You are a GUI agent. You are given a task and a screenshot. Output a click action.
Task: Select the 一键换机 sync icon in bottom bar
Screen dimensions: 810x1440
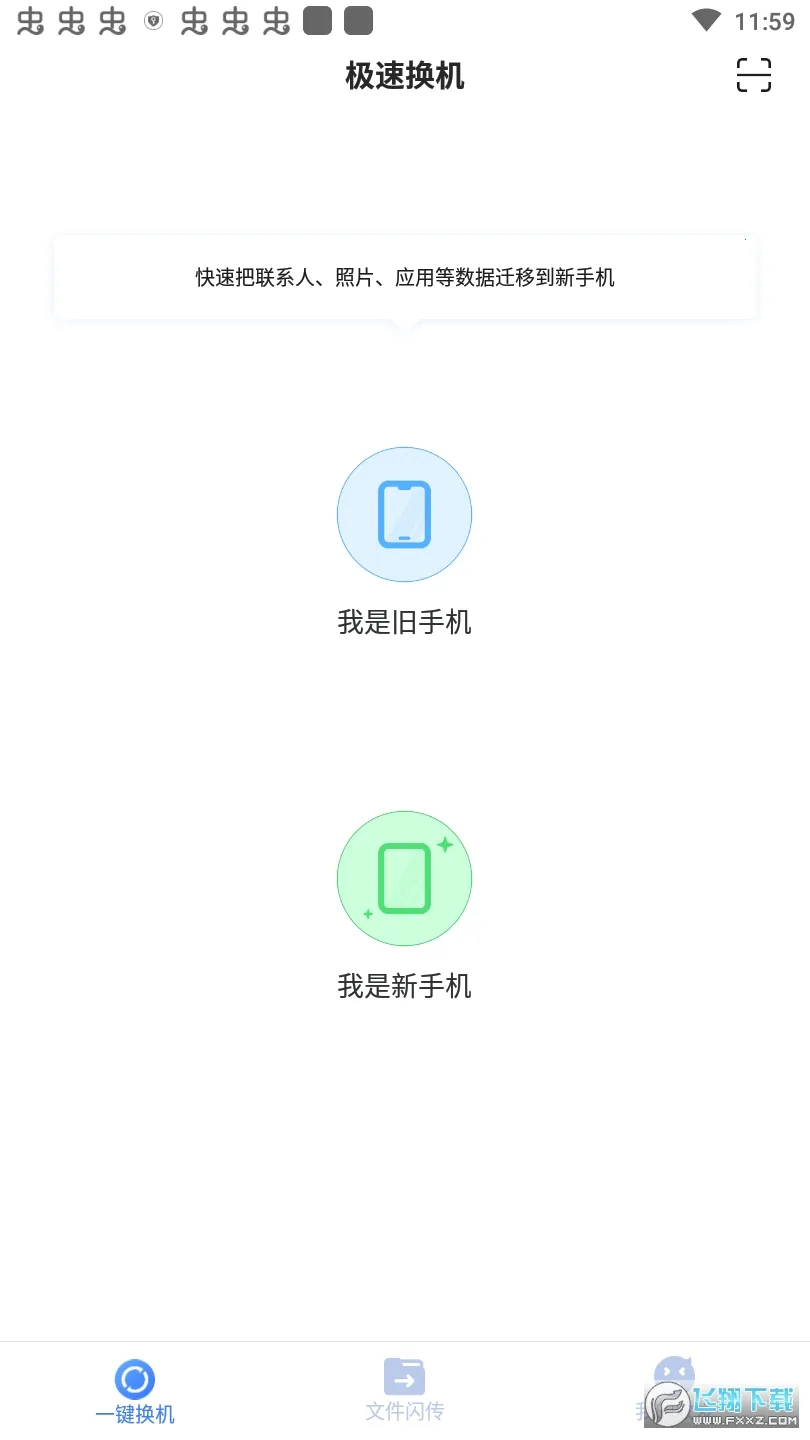135,1379
